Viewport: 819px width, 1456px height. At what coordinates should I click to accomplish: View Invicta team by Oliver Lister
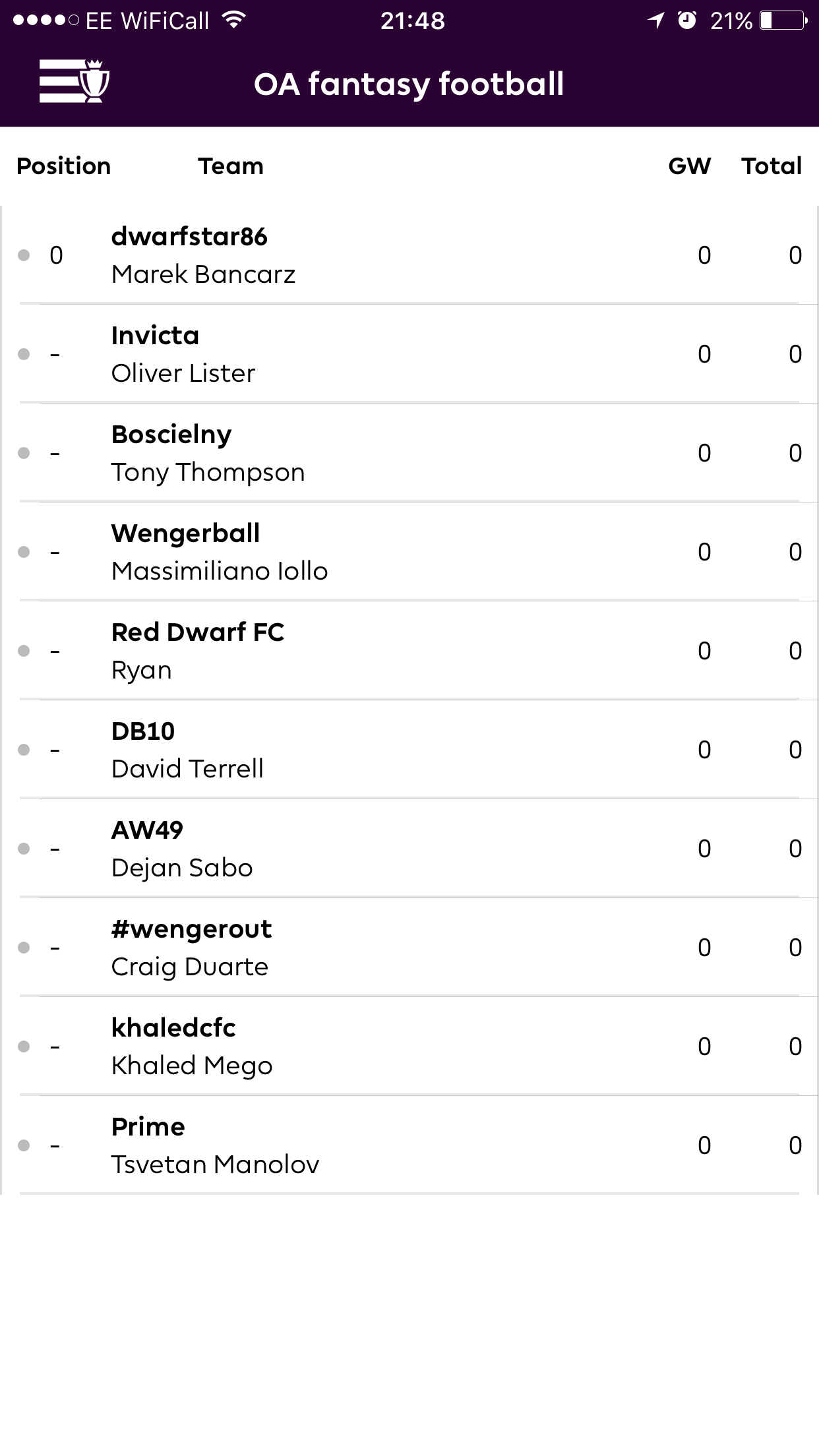(409, 354)
